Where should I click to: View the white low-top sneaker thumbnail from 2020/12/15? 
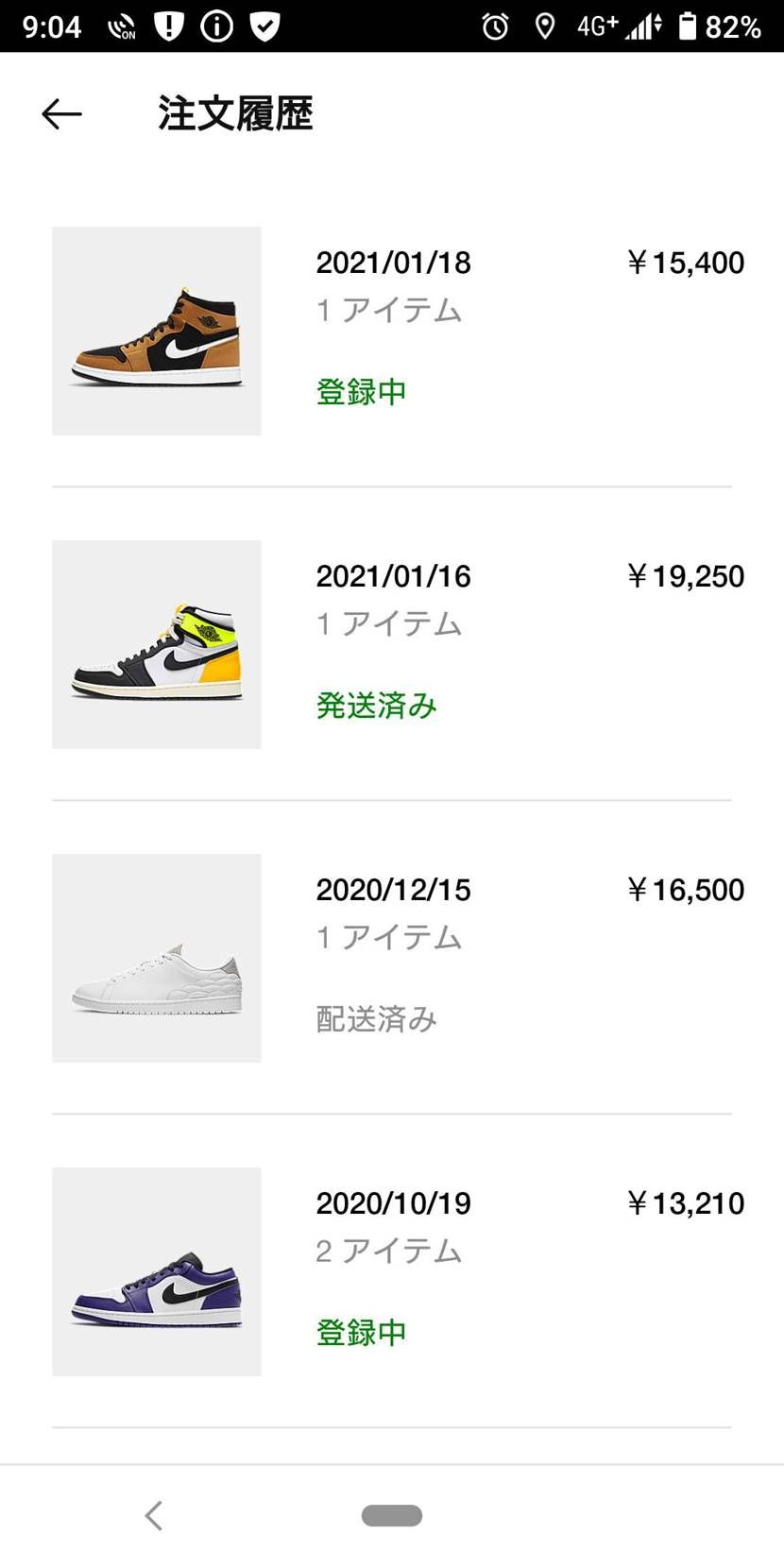point(156,958)
